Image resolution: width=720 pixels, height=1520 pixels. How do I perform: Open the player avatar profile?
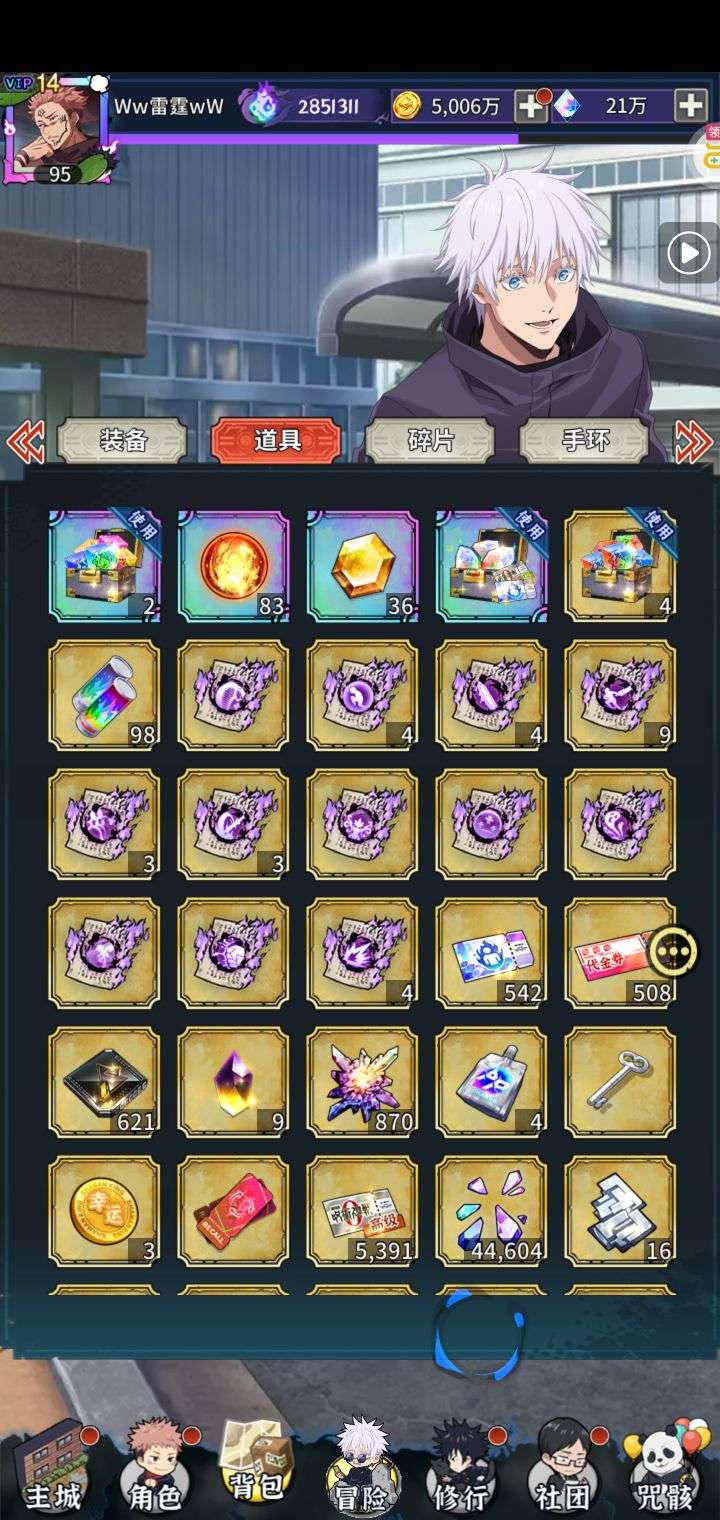point(57,129)
